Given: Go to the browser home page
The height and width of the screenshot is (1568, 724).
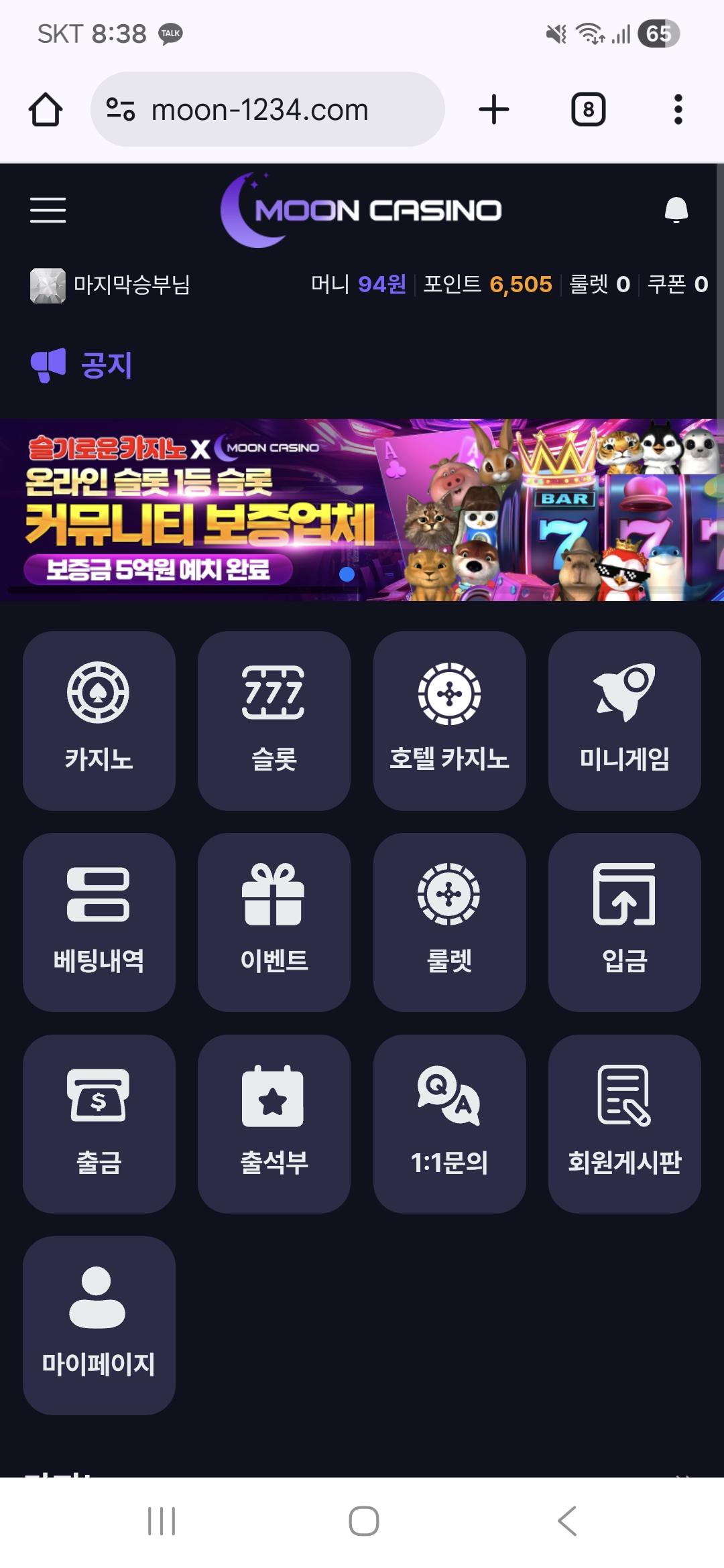Looking at the screenshot, I should click(46, 109).
